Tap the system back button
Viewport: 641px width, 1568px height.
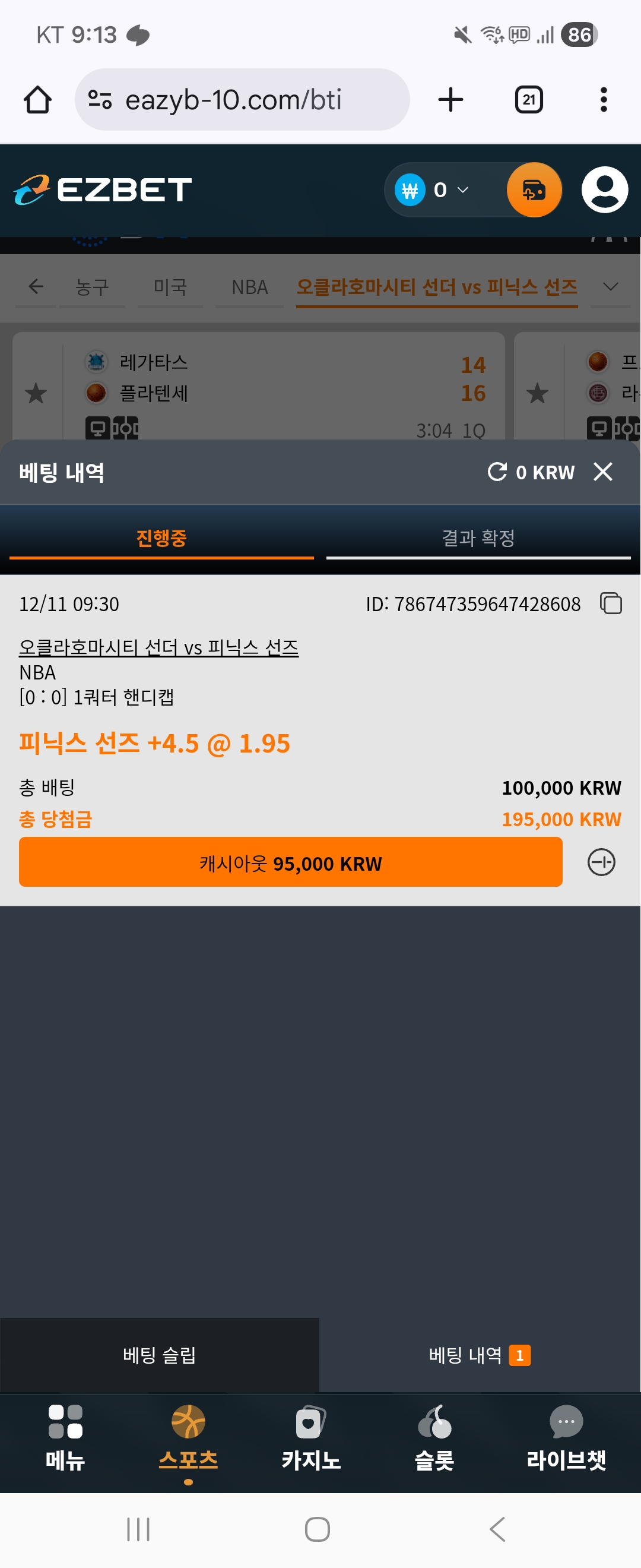497,1529
